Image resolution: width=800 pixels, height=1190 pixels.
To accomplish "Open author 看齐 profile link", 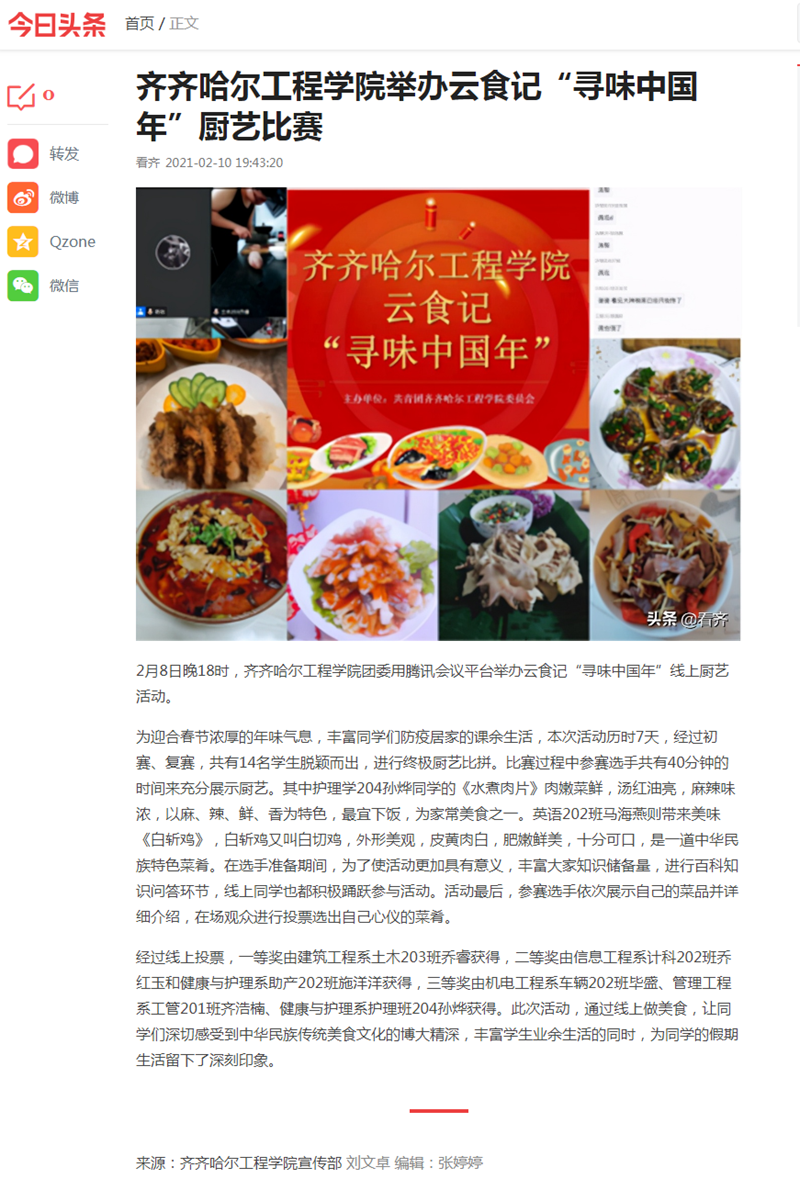I will click(x=147, y=163).
